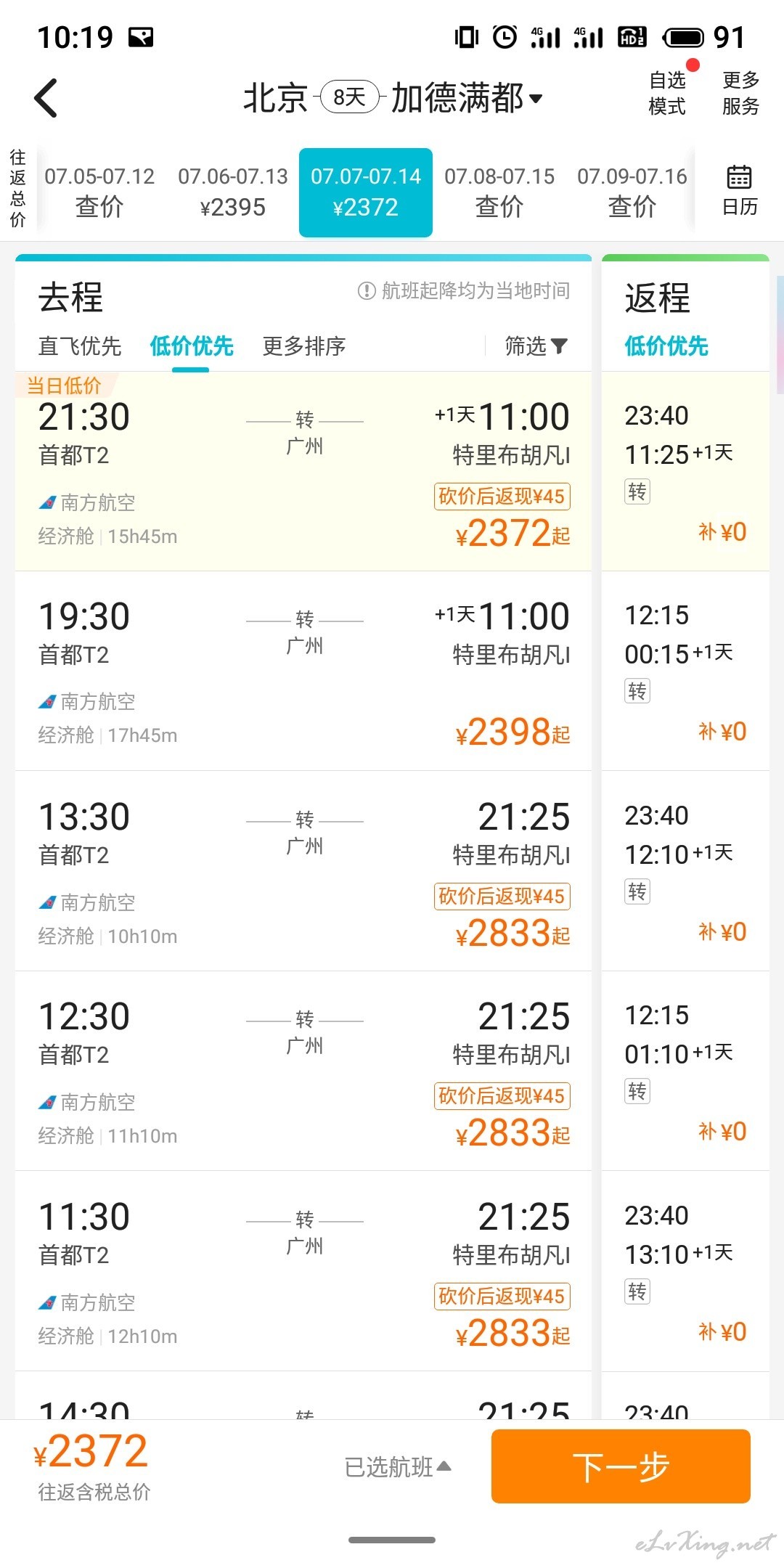Open the 日历 calendar
Screen dimensions: 784x1568
click(740, 191)
